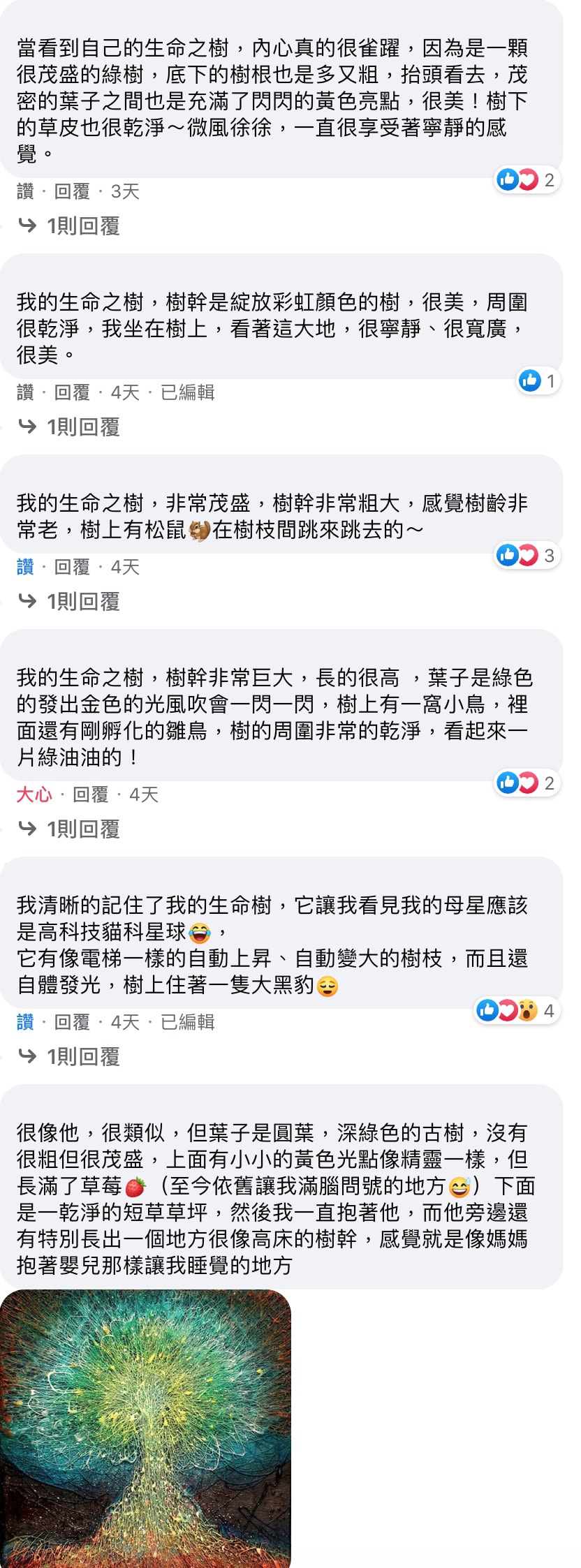Expand 1則回覆 under the 松鼠 comment
This screenshot has height=1568, width=581.
82,602
